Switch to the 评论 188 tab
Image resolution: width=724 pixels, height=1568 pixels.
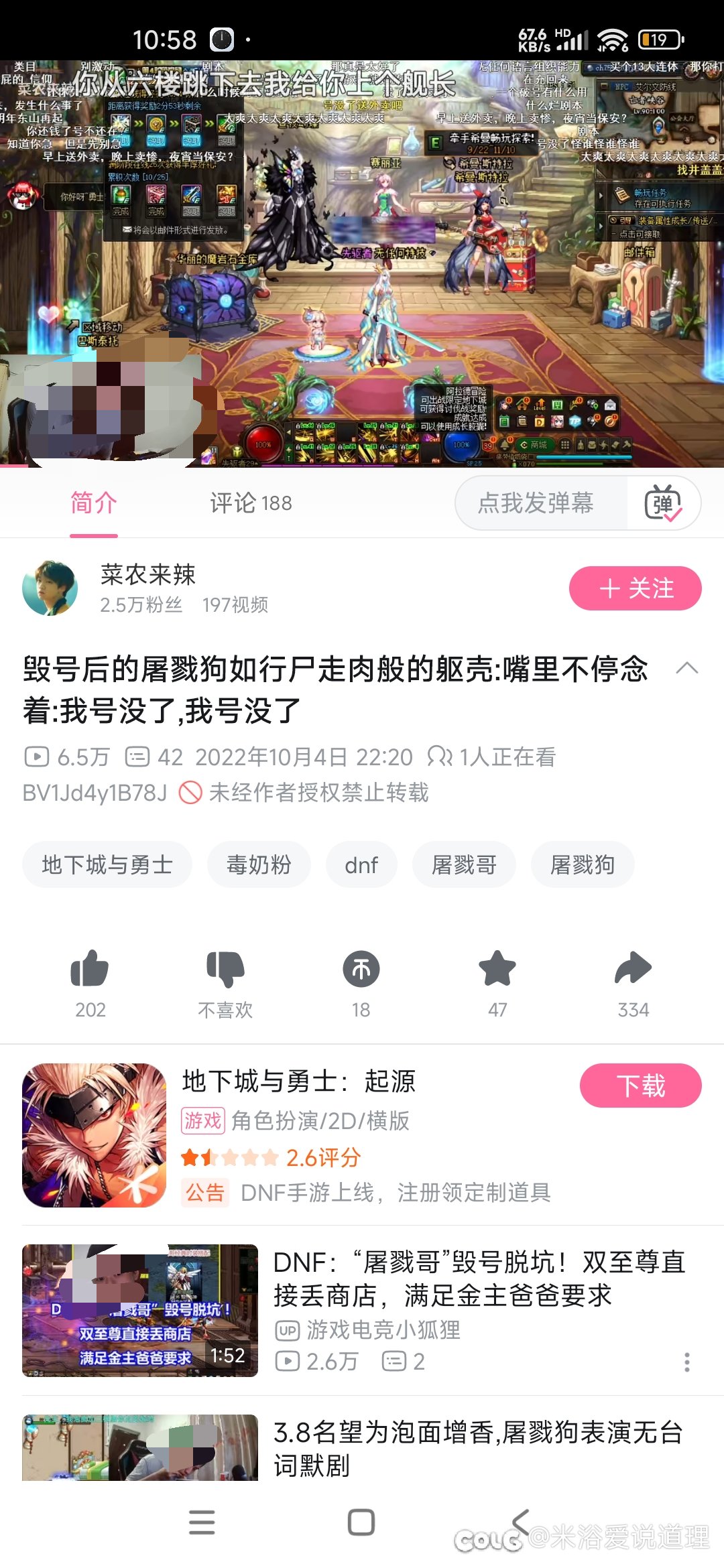(x=251, y=503)
